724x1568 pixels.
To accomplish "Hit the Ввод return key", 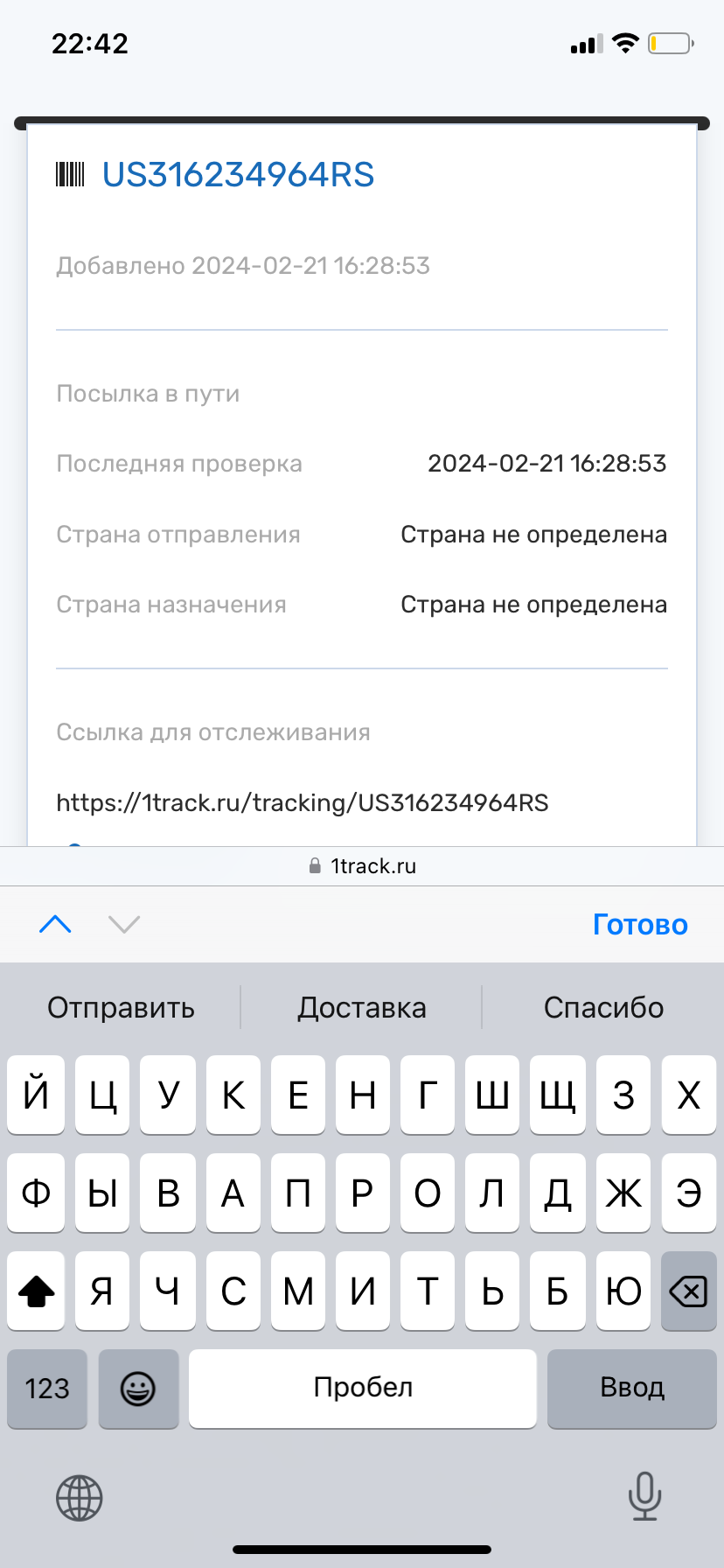I will (x=631, y=1388).
